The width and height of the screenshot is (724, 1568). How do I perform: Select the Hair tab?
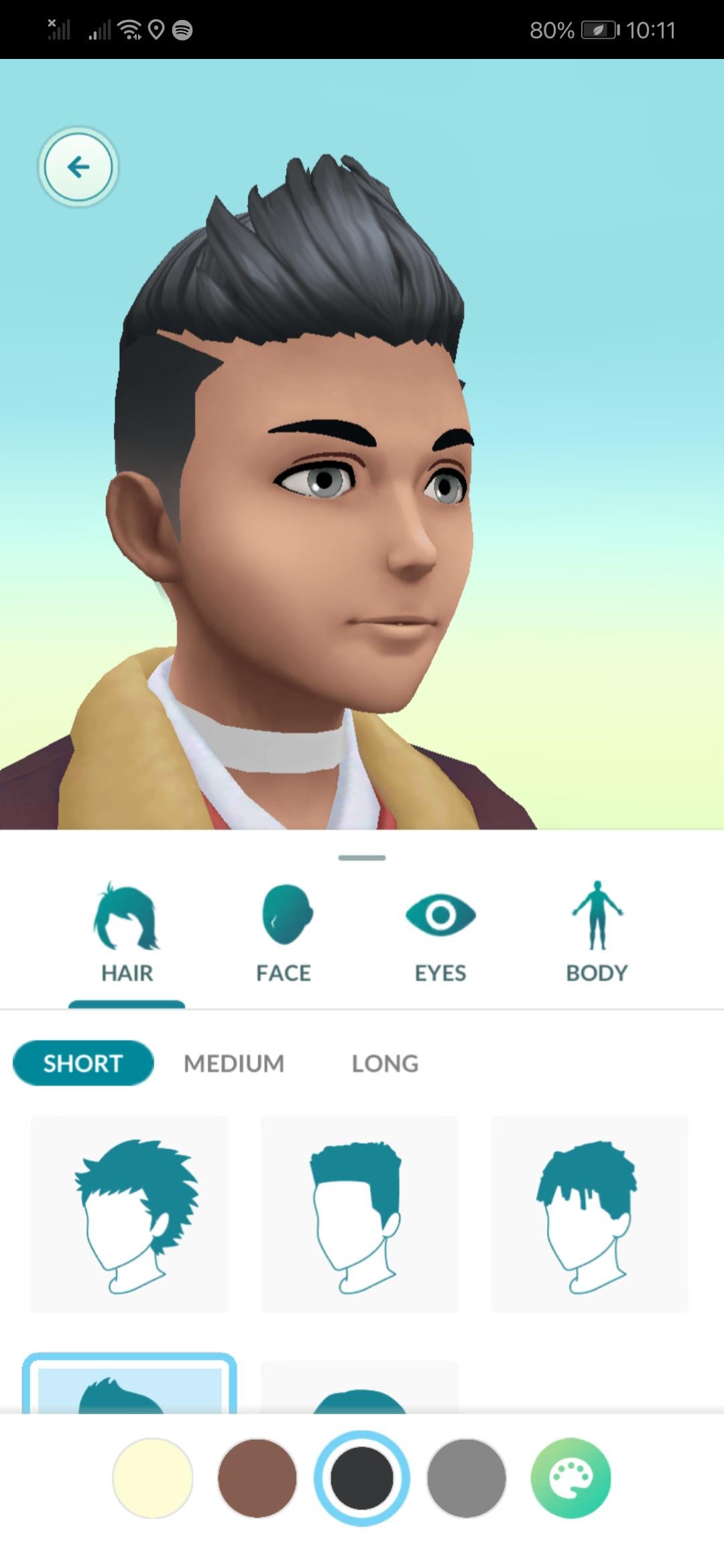tap(127, 933)
